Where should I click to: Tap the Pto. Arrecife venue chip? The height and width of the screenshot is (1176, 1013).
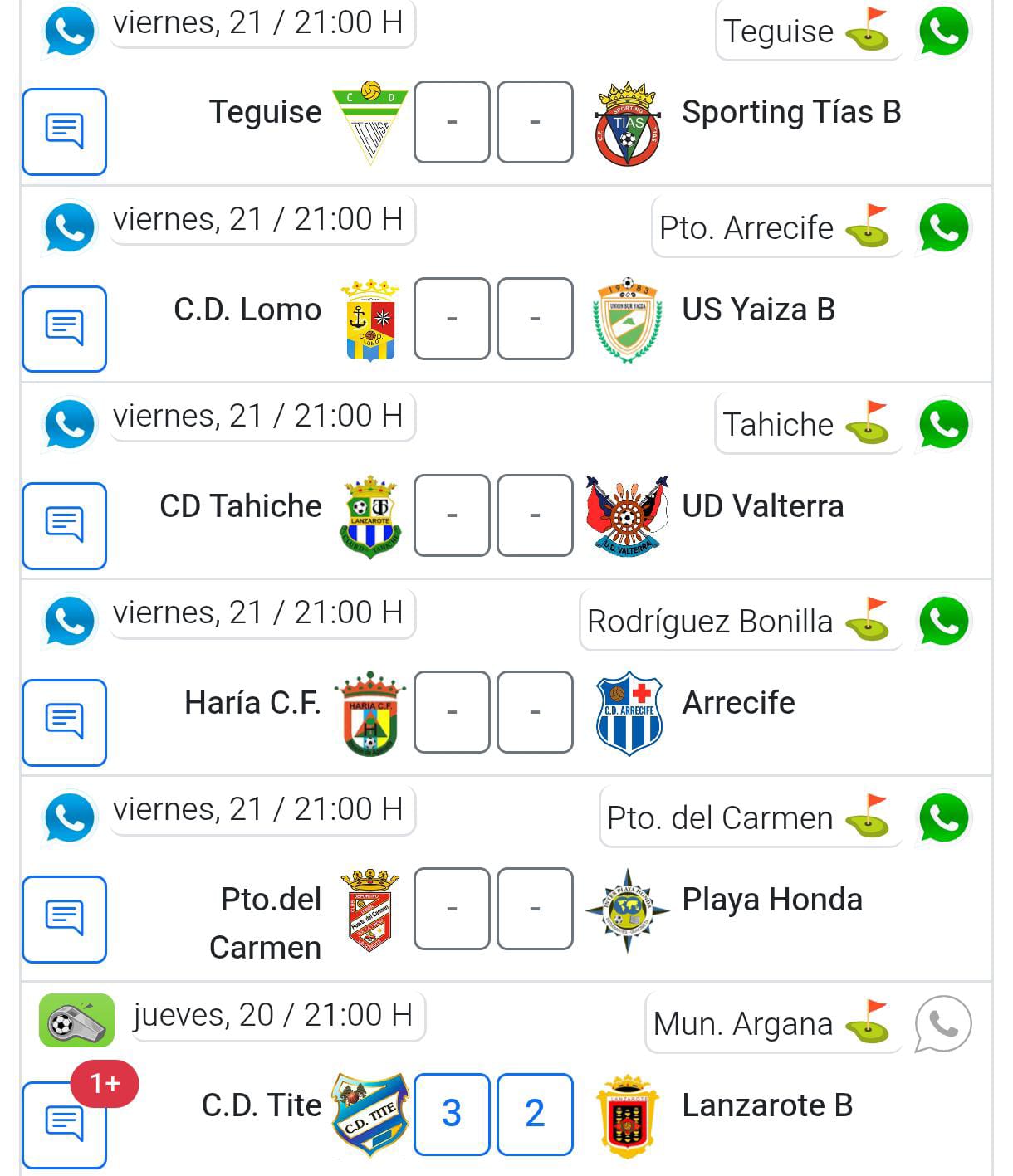[x=776, y=228]
